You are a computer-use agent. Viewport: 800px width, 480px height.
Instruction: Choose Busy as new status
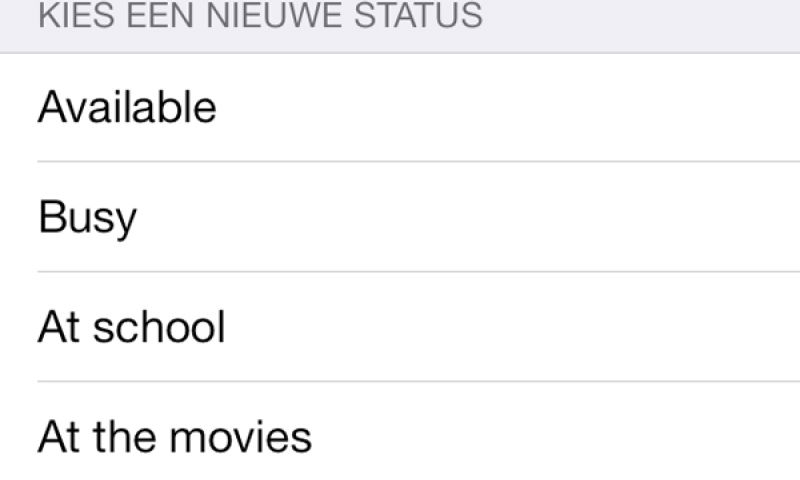[87, 217]
